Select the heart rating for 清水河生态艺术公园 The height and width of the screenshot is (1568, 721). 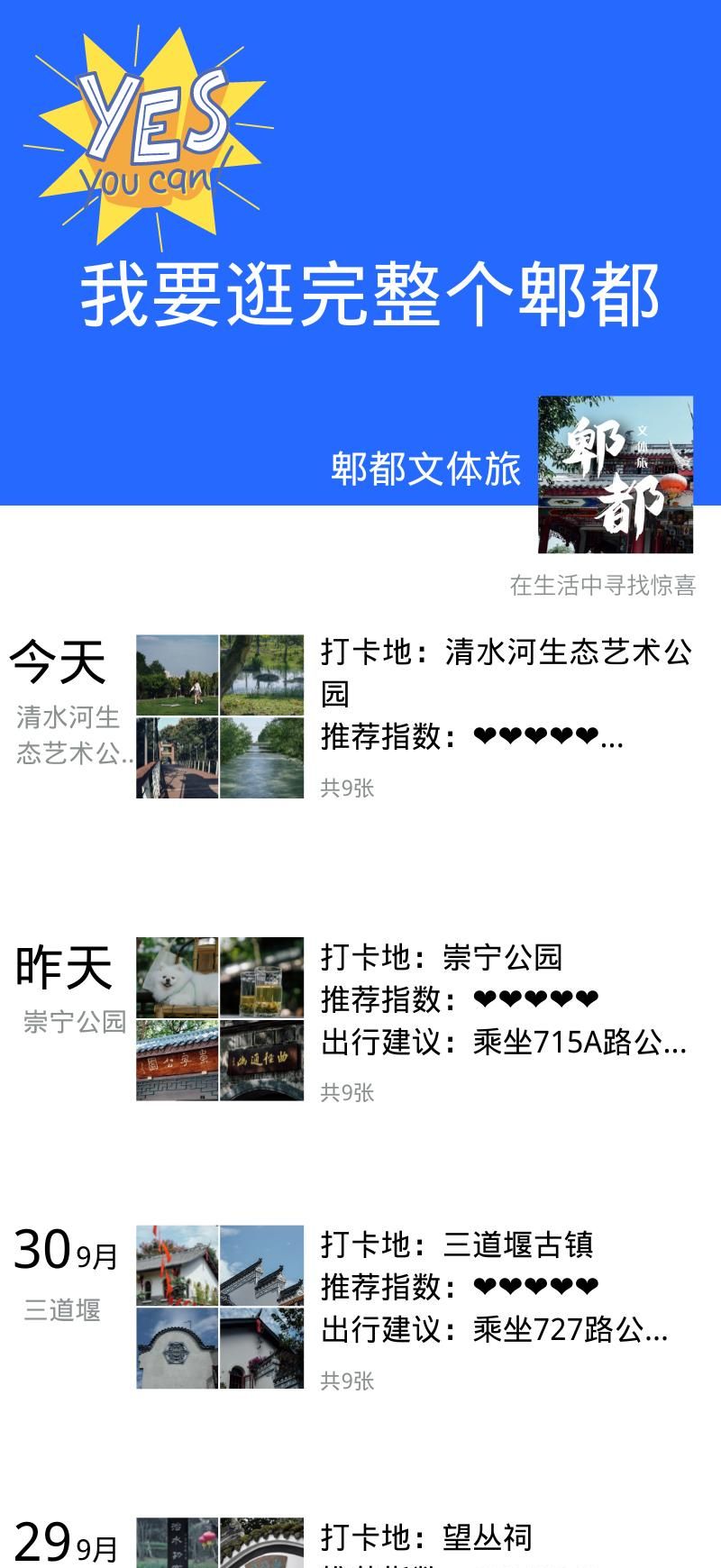pos(541,739)
